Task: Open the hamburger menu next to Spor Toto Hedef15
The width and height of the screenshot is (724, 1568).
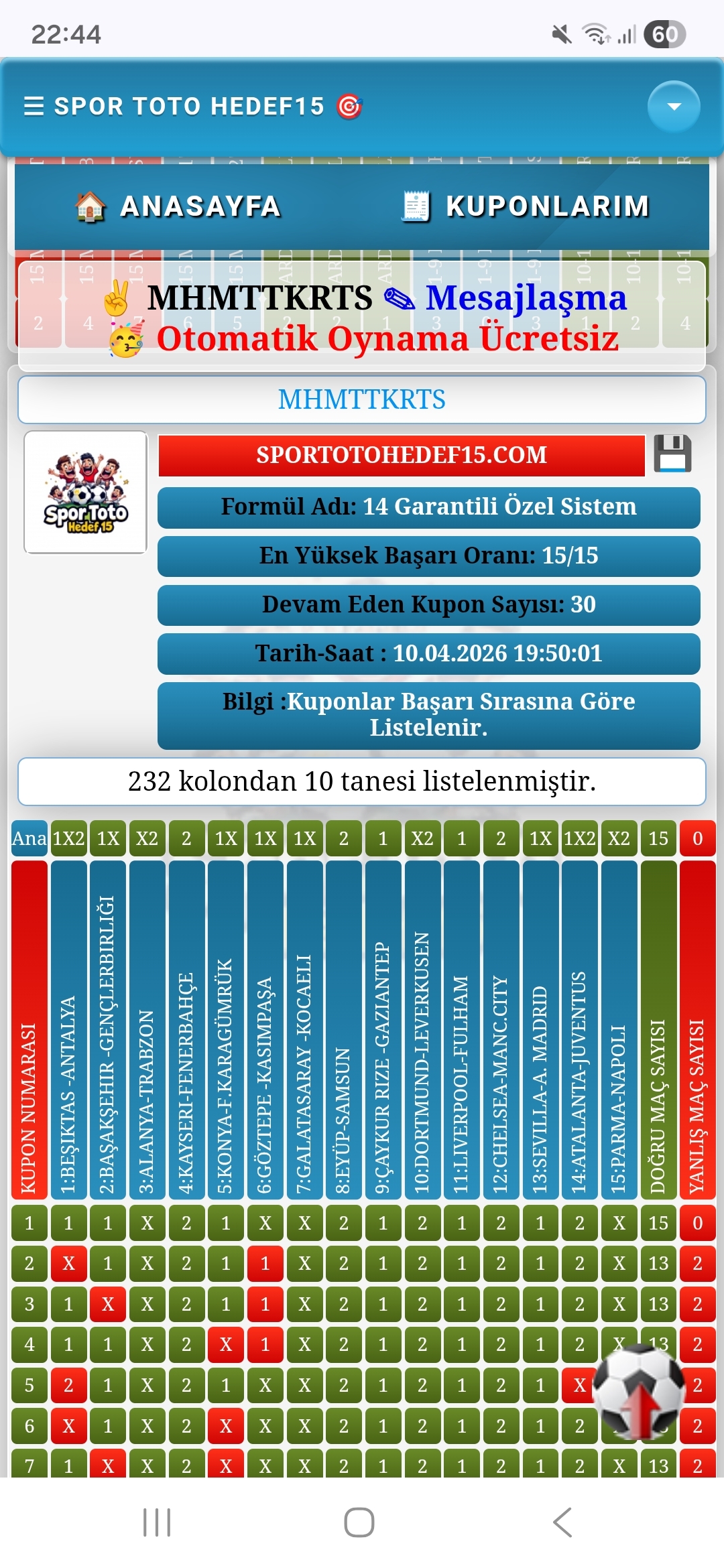Action: (x=34, y=107)
